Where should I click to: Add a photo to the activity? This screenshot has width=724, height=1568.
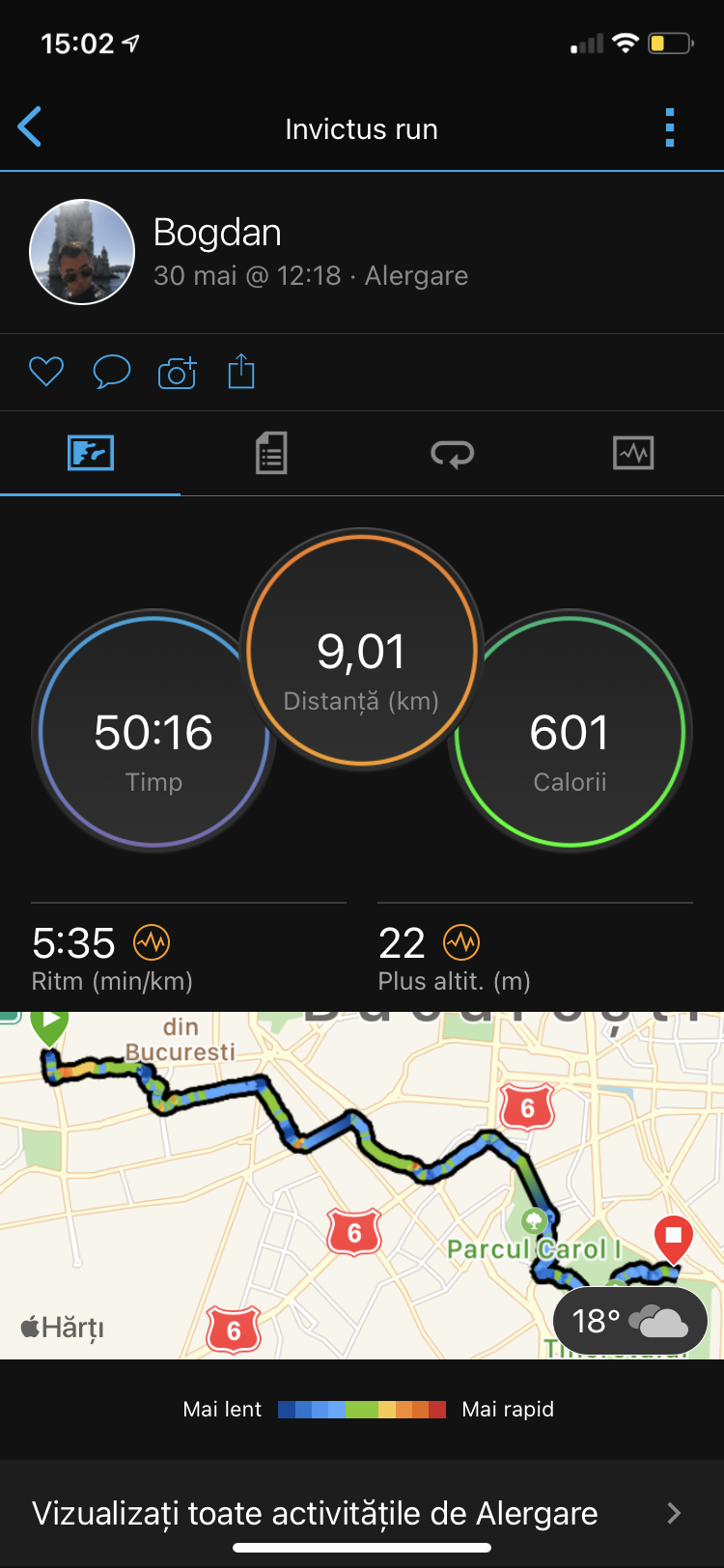[177, 372]
